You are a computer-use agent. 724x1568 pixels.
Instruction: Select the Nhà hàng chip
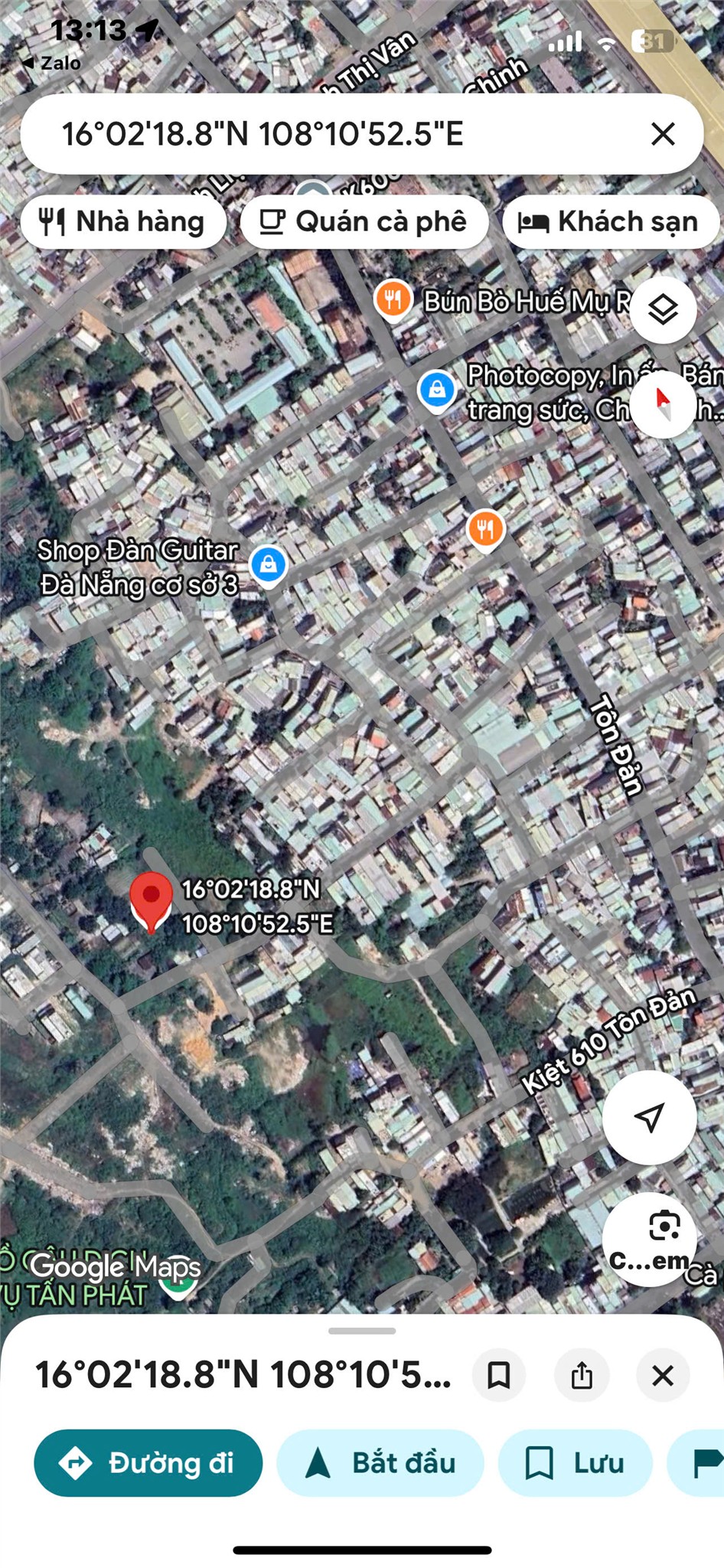pyautogui.click(x=123, y=222)
